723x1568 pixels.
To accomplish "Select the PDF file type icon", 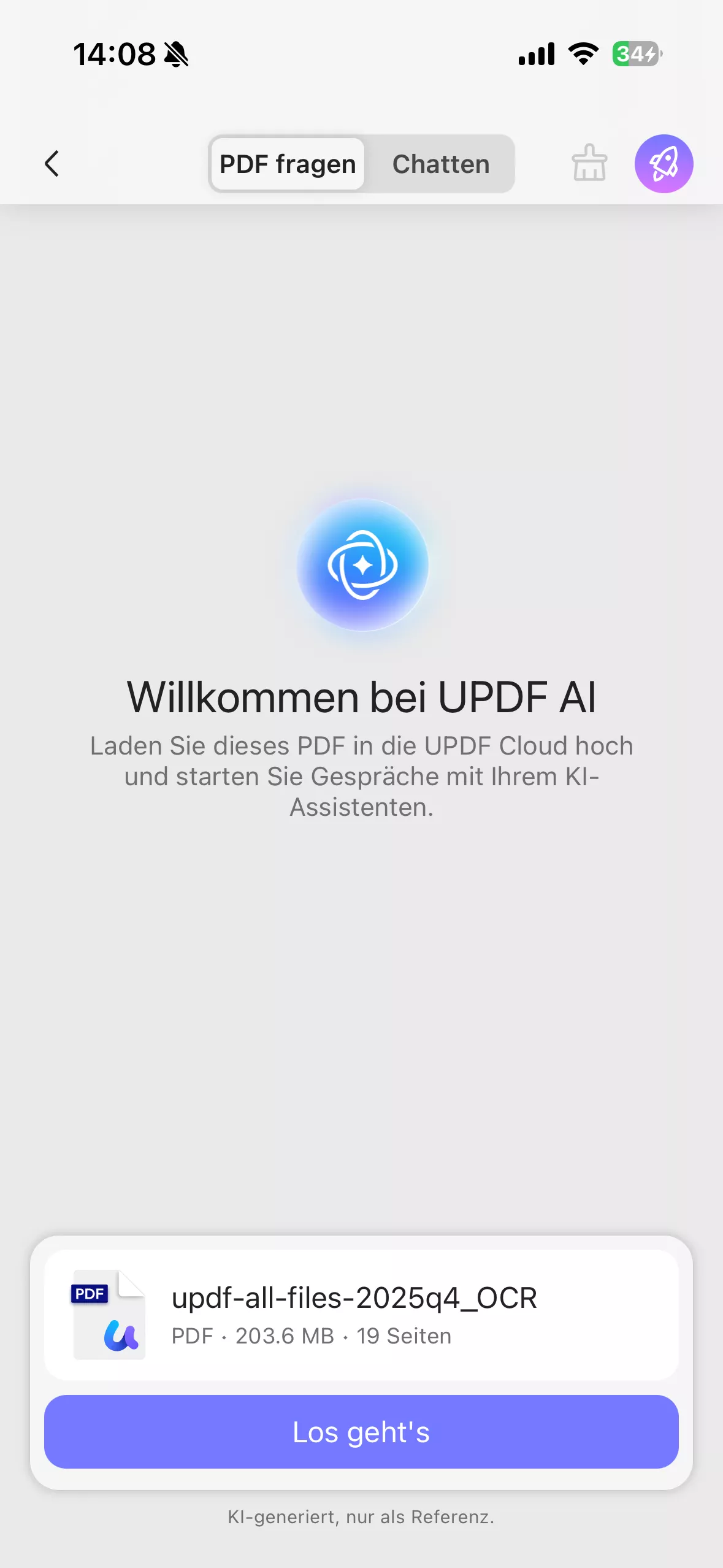I will (x=89, y=1294).
